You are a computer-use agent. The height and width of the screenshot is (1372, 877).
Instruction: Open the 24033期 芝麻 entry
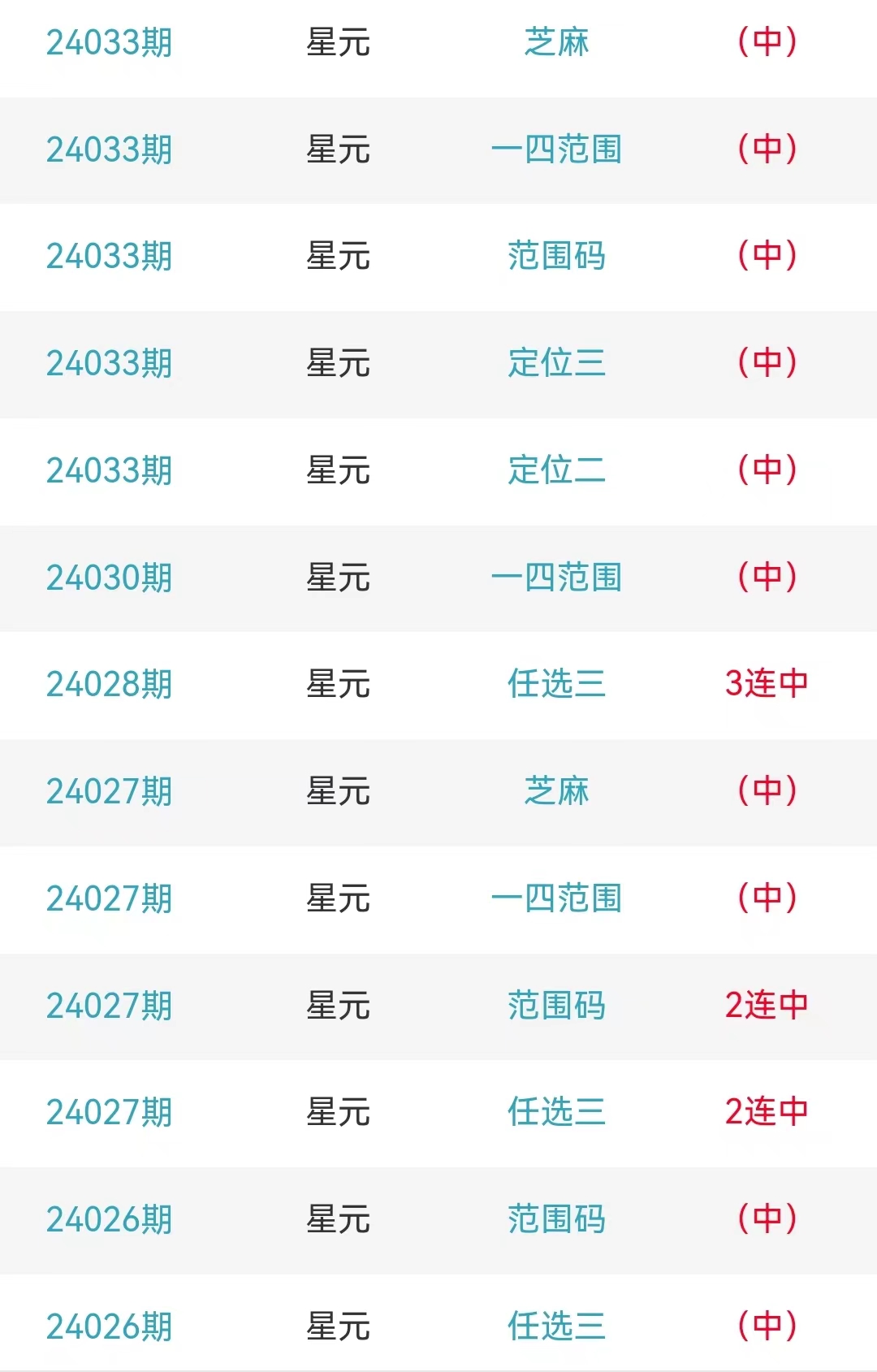point(556,42)
